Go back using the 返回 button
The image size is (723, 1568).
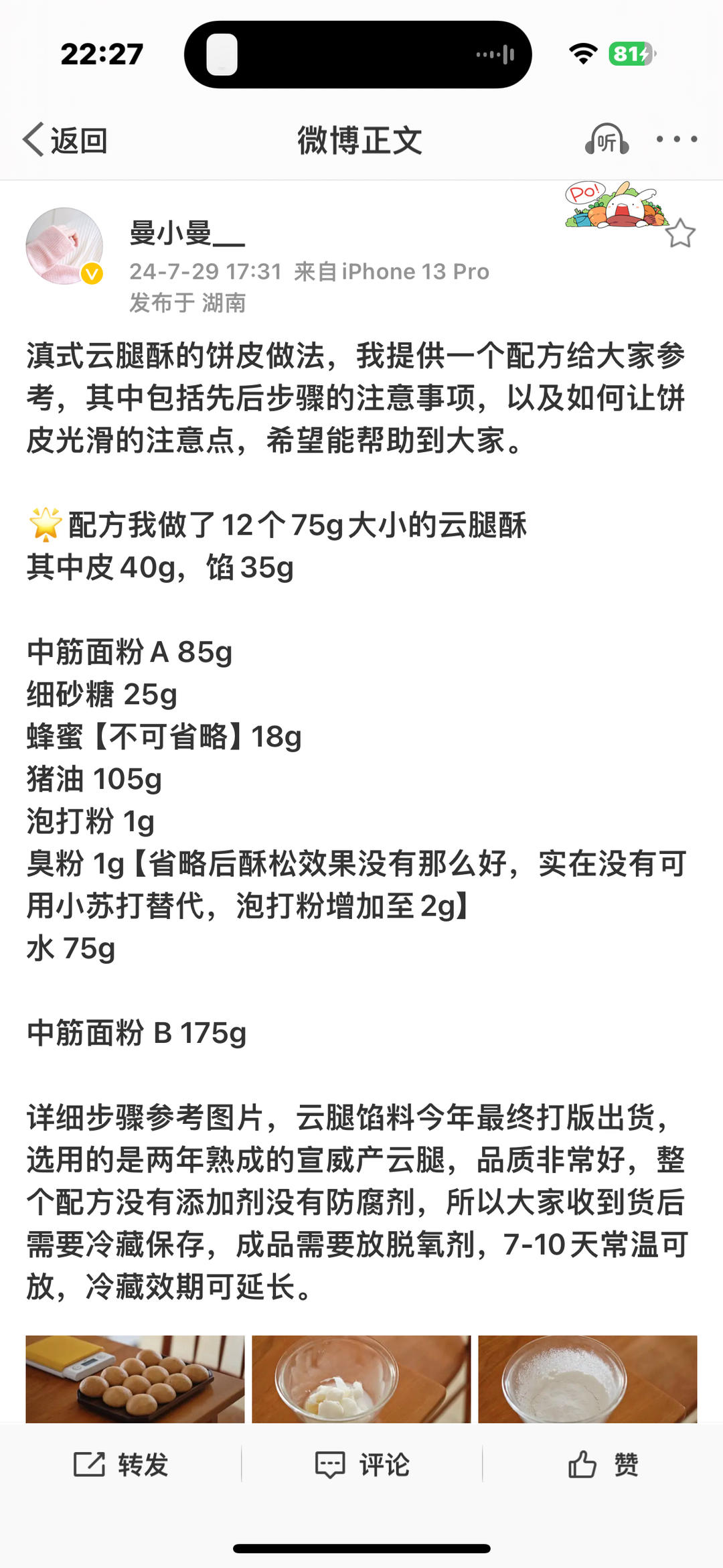click(x=65, y=140)
